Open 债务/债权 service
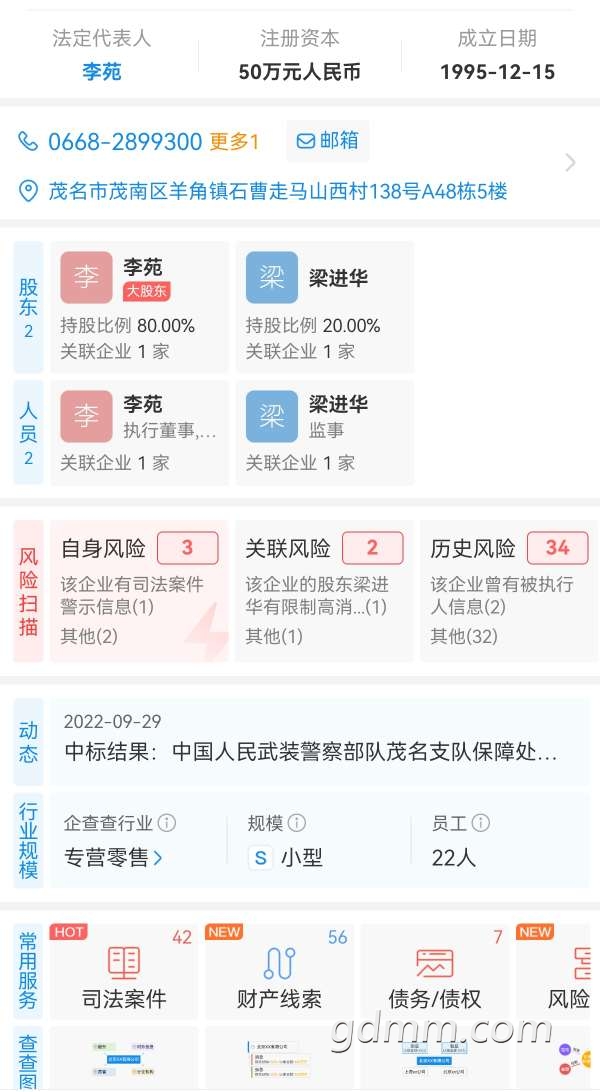The height and width of the screenshot is (1092, 600). (434, 972)
